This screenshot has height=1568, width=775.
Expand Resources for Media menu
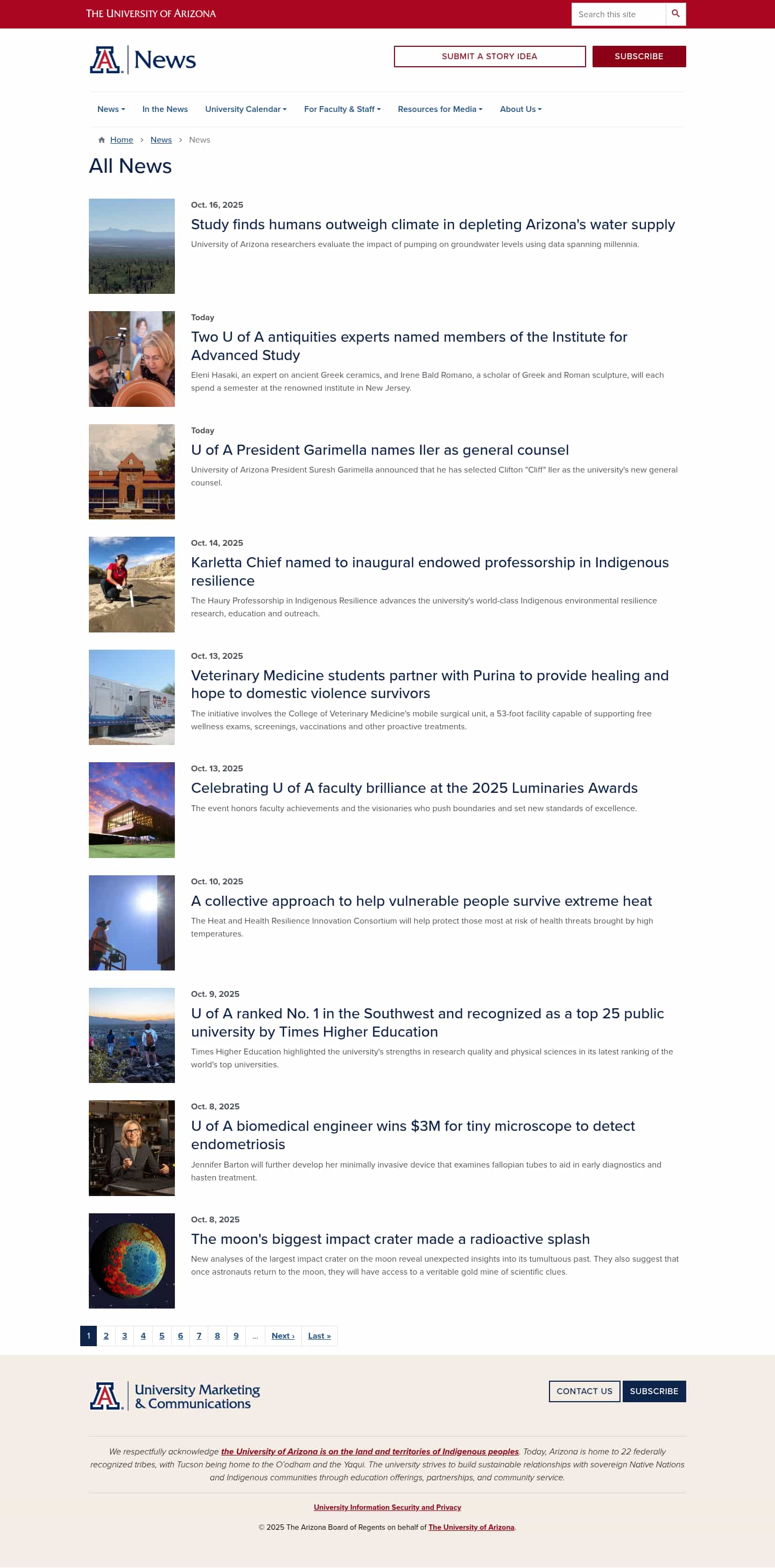tap(440, 109)
